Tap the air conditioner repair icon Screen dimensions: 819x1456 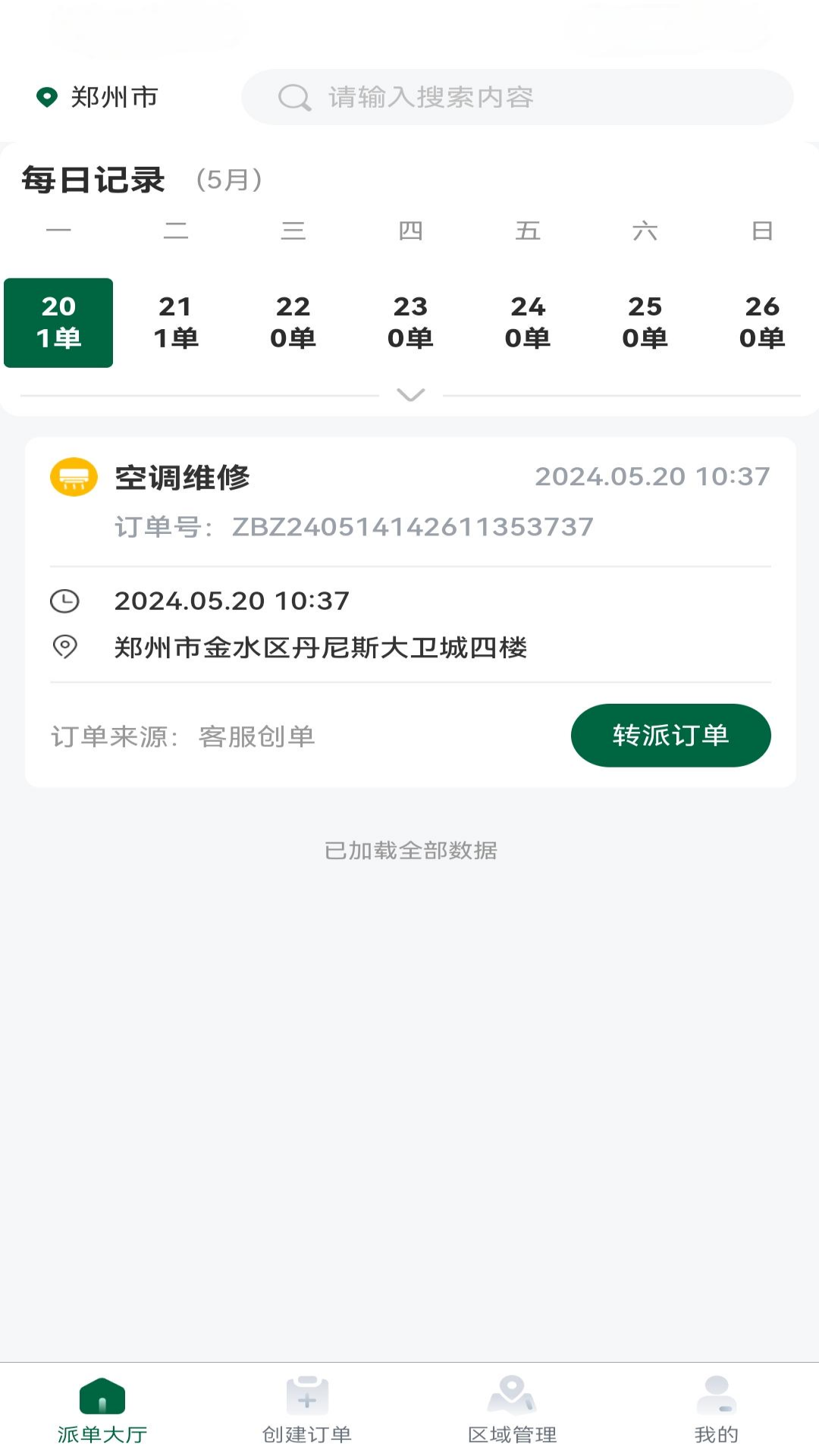pyautogui.click(x=74, y=478)
